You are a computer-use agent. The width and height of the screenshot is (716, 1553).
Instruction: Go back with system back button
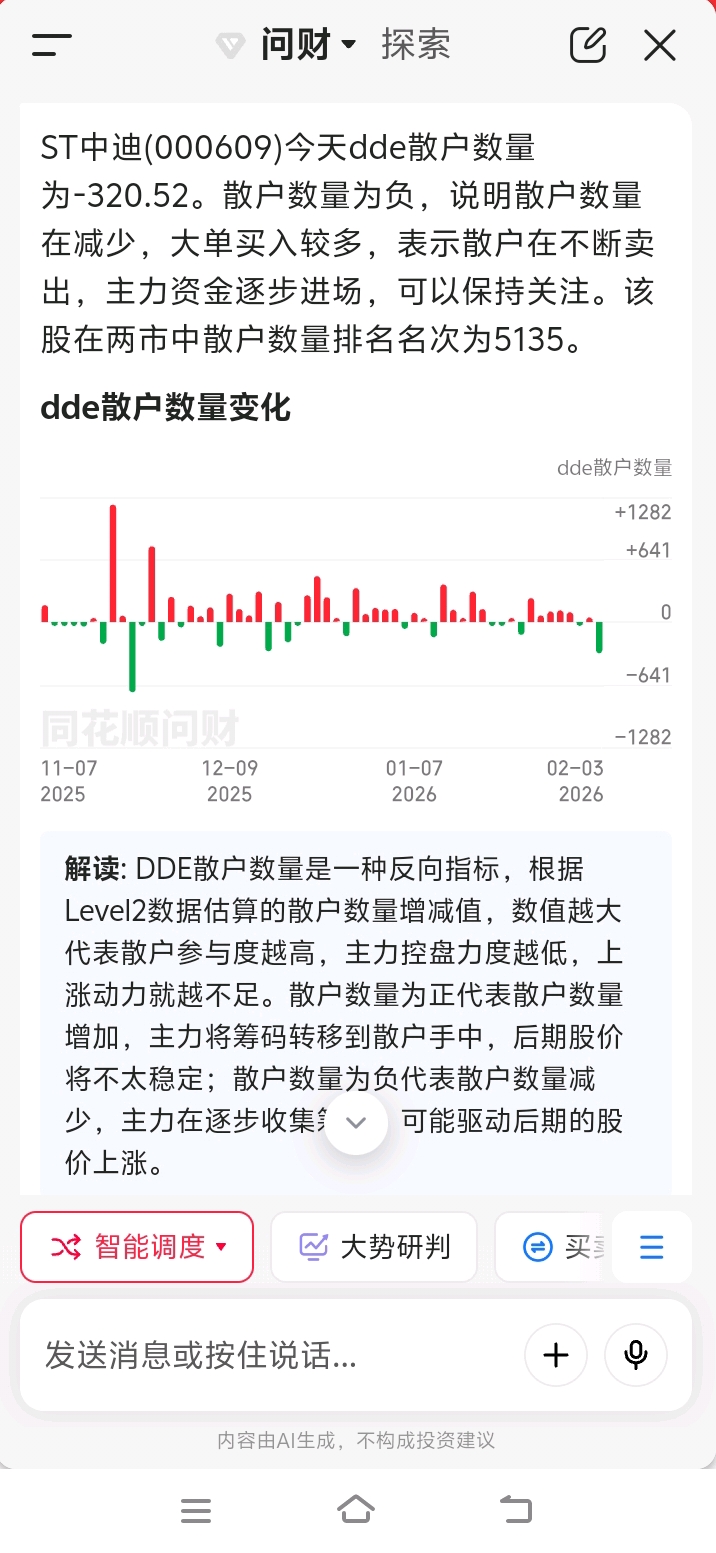(516, 1509)
